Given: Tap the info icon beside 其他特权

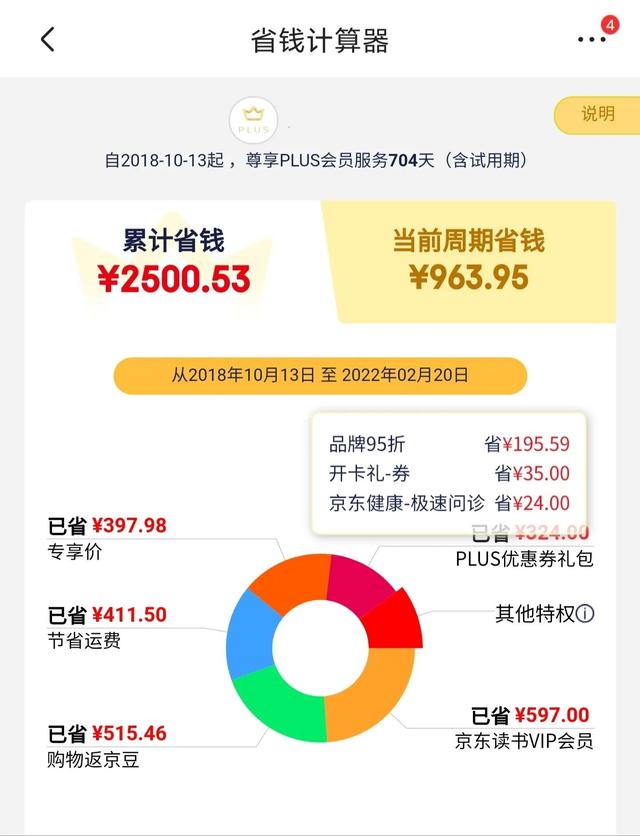Looking at the screenshot, I should [586, 613].
